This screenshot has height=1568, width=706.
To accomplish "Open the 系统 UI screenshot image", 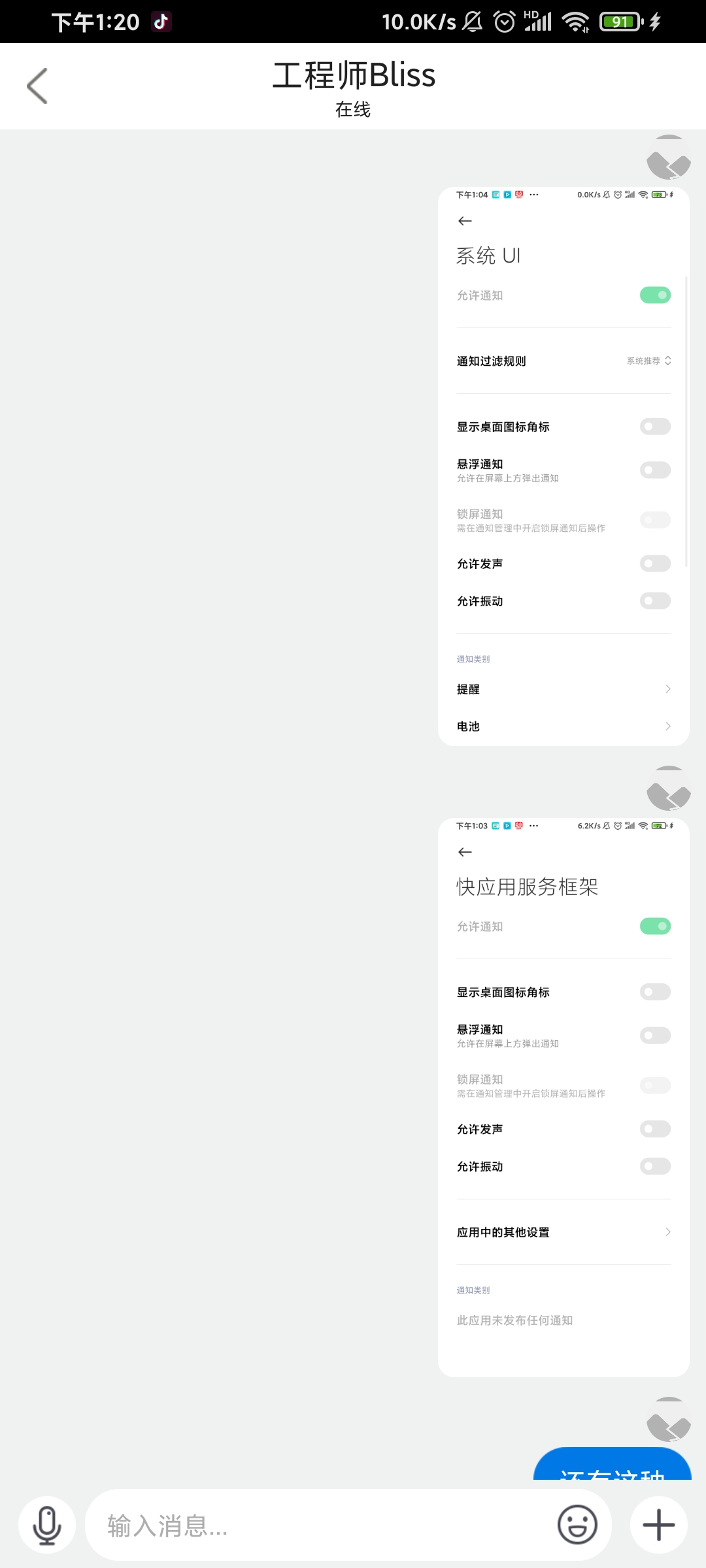I will pos(563,466).
